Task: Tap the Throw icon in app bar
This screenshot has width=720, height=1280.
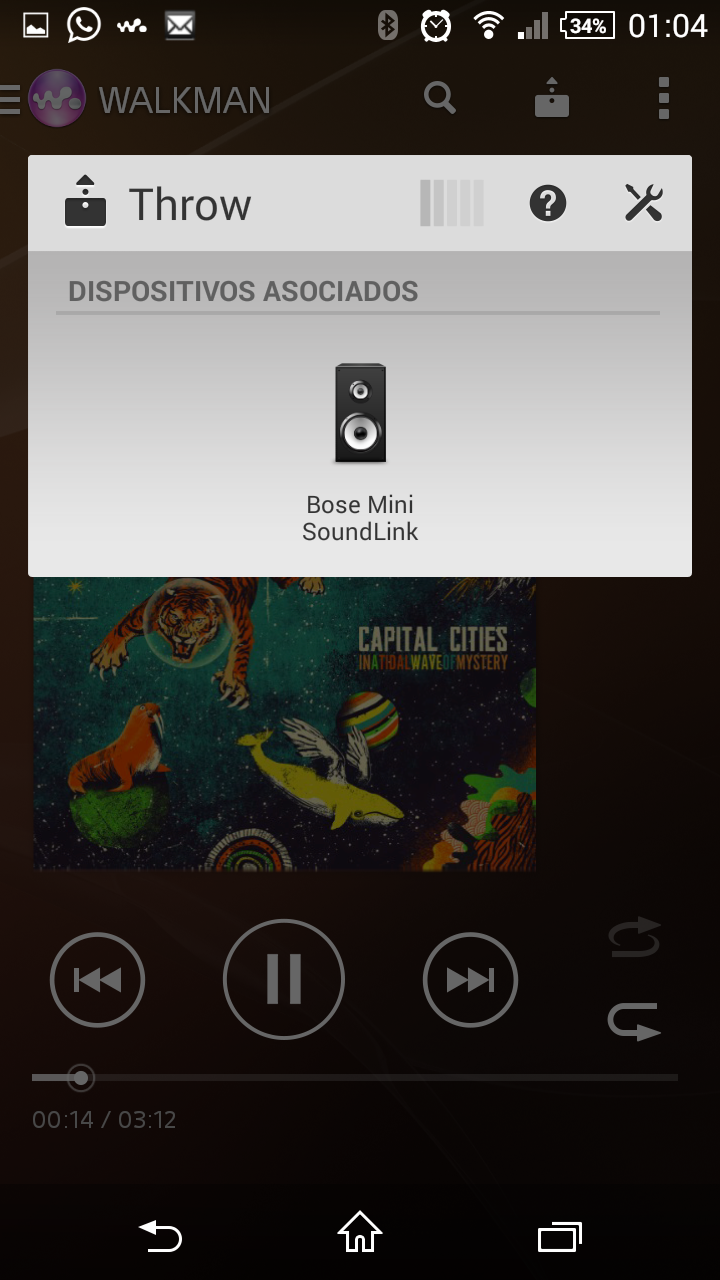Action: pyautogui.click(x=552, y=99)
